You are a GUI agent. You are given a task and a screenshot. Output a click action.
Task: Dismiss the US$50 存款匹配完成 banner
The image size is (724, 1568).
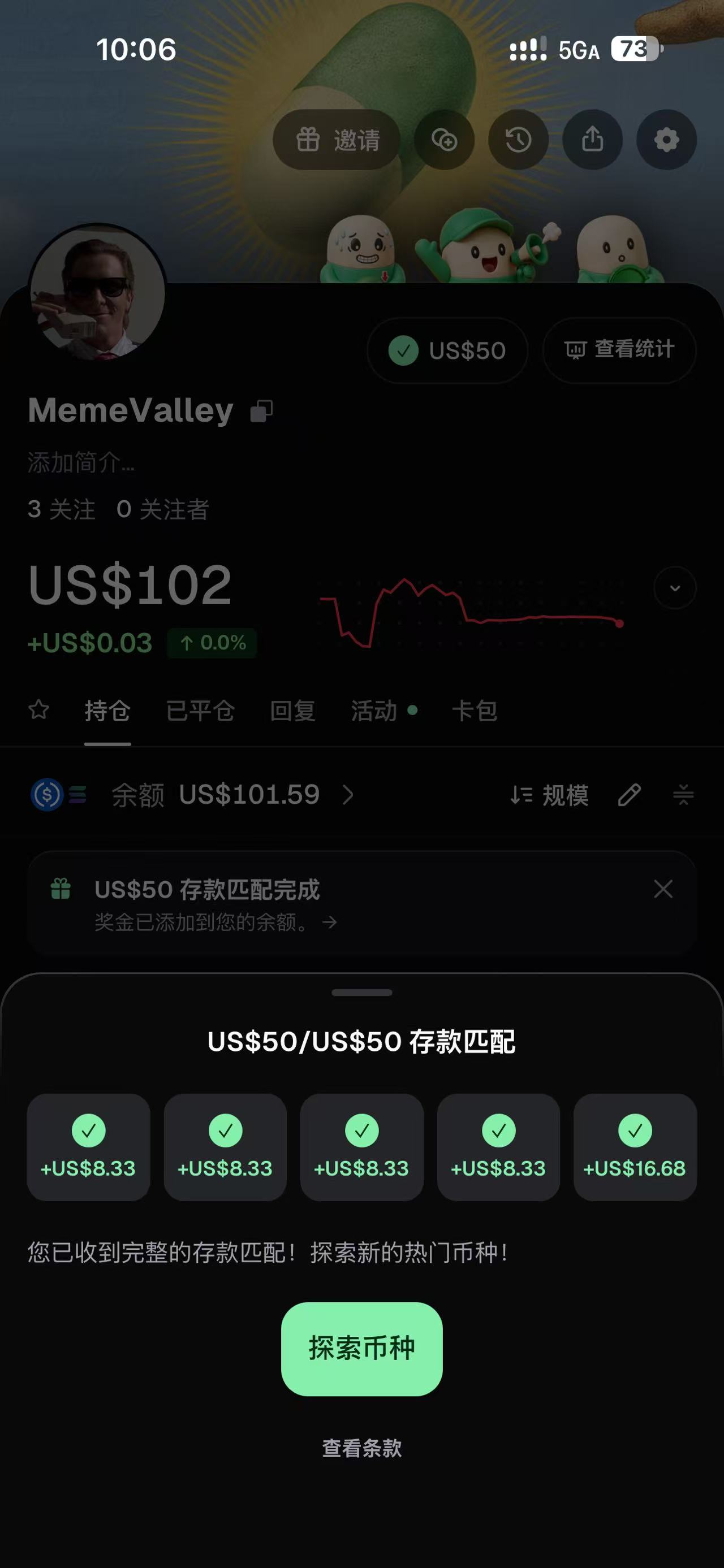663,889
